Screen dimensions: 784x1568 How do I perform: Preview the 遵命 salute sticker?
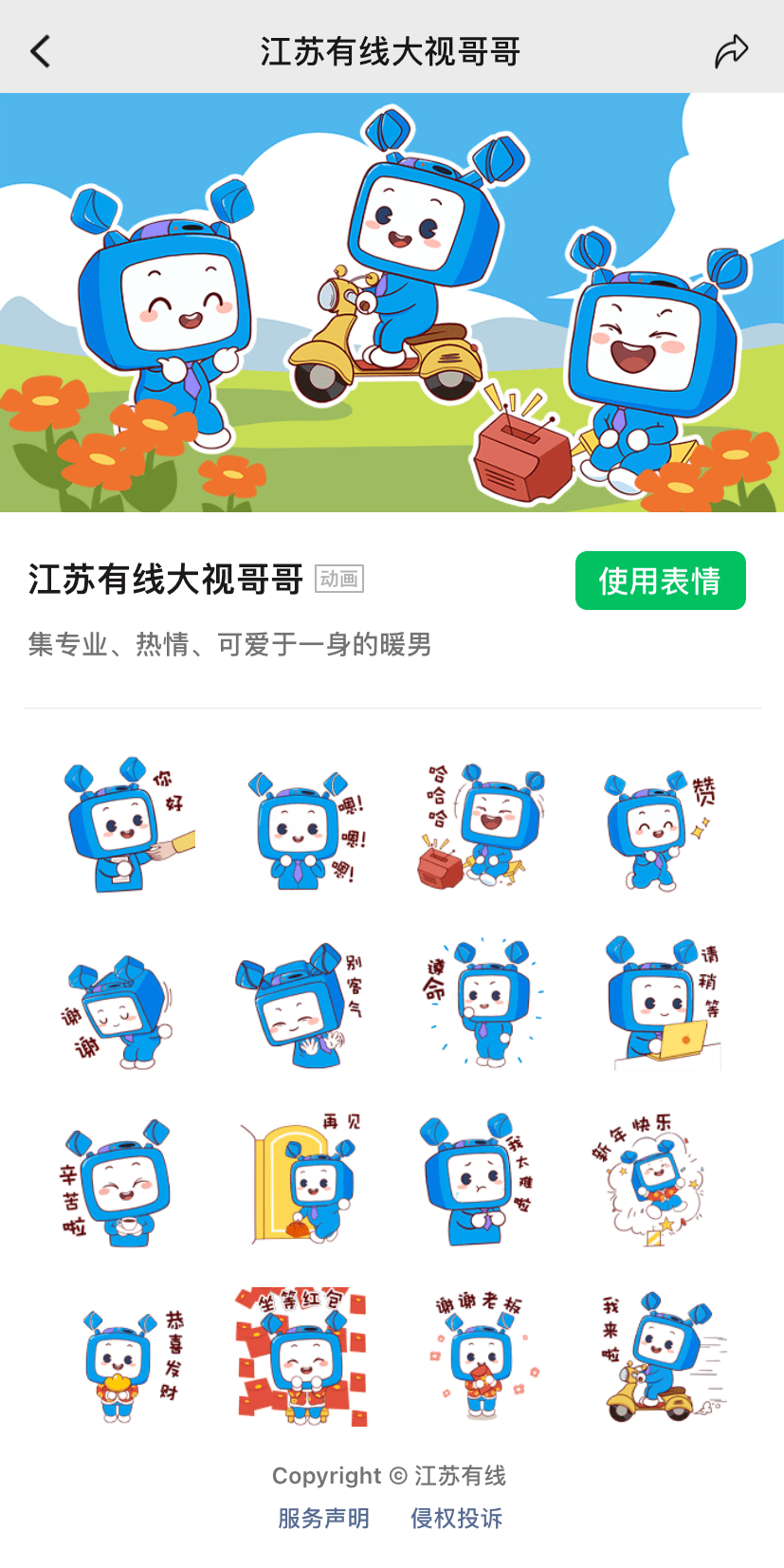pos(482,1005)
